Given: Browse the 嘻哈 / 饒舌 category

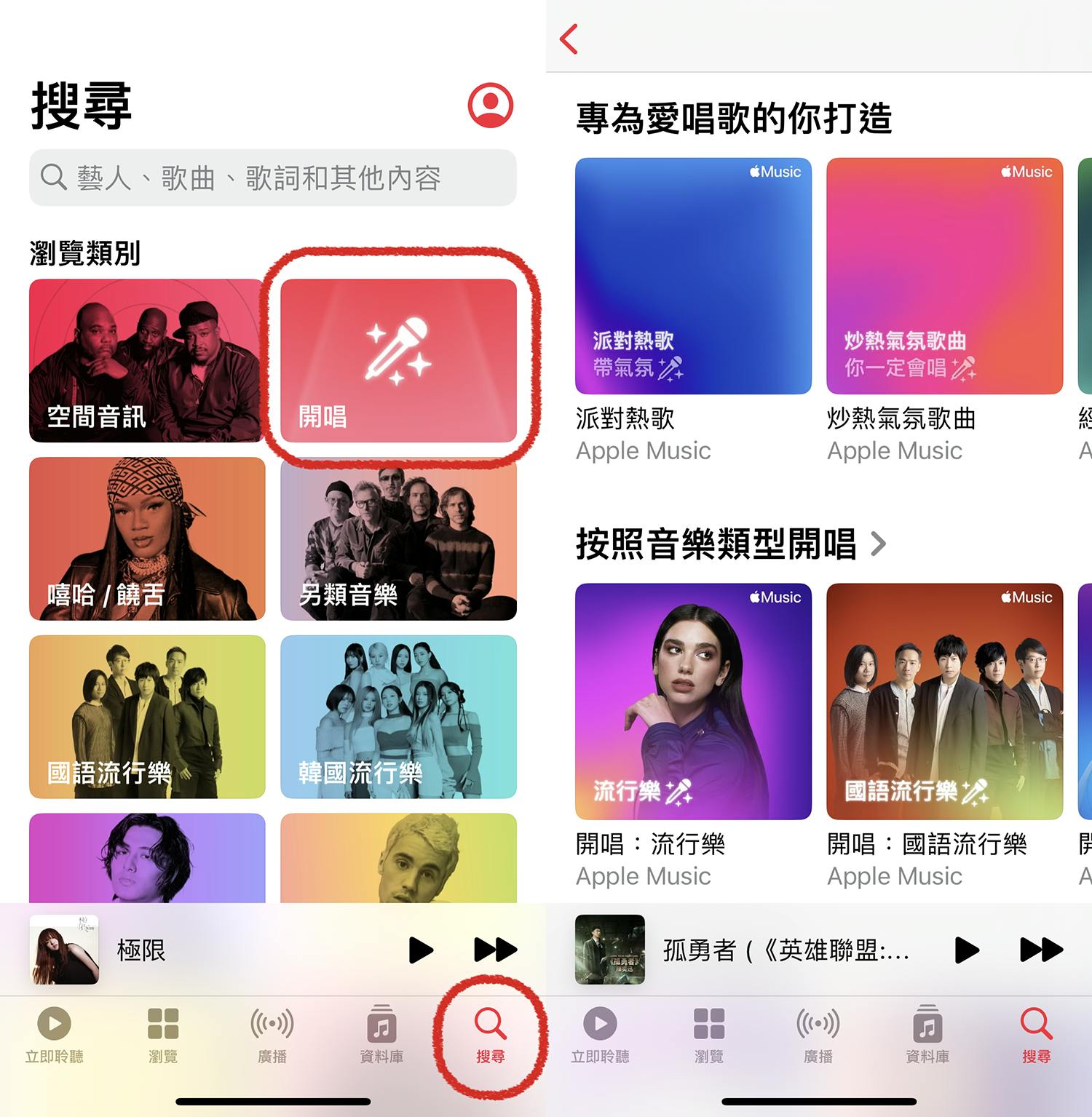Looking at the screenshot, I should 146,538.
